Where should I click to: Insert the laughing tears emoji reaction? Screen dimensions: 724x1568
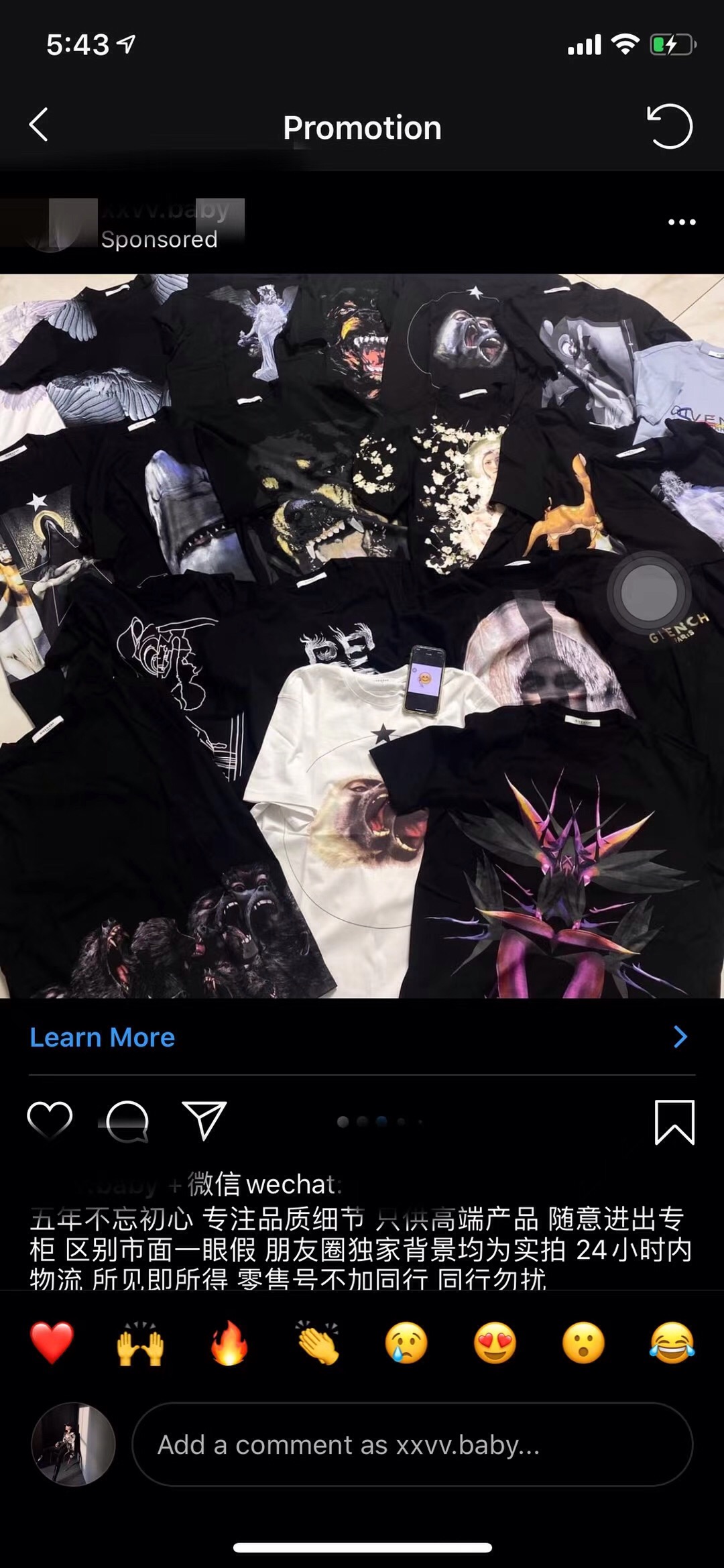coord(672,1343)
